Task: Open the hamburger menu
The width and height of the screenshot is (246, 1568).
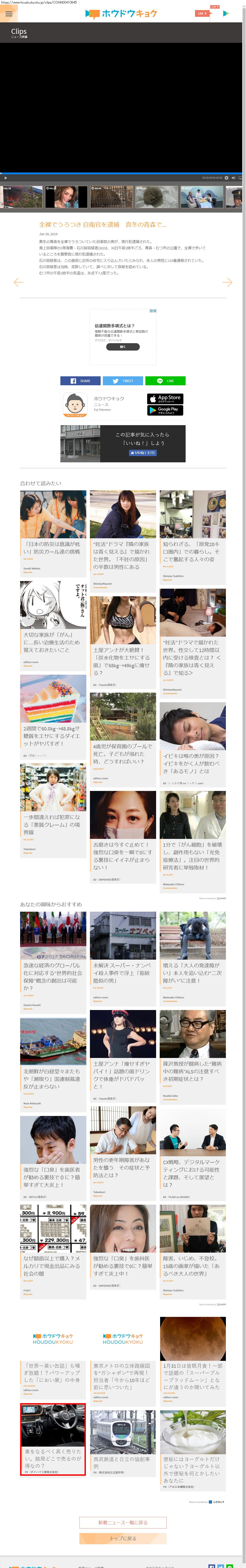Action: pos(8,14)
